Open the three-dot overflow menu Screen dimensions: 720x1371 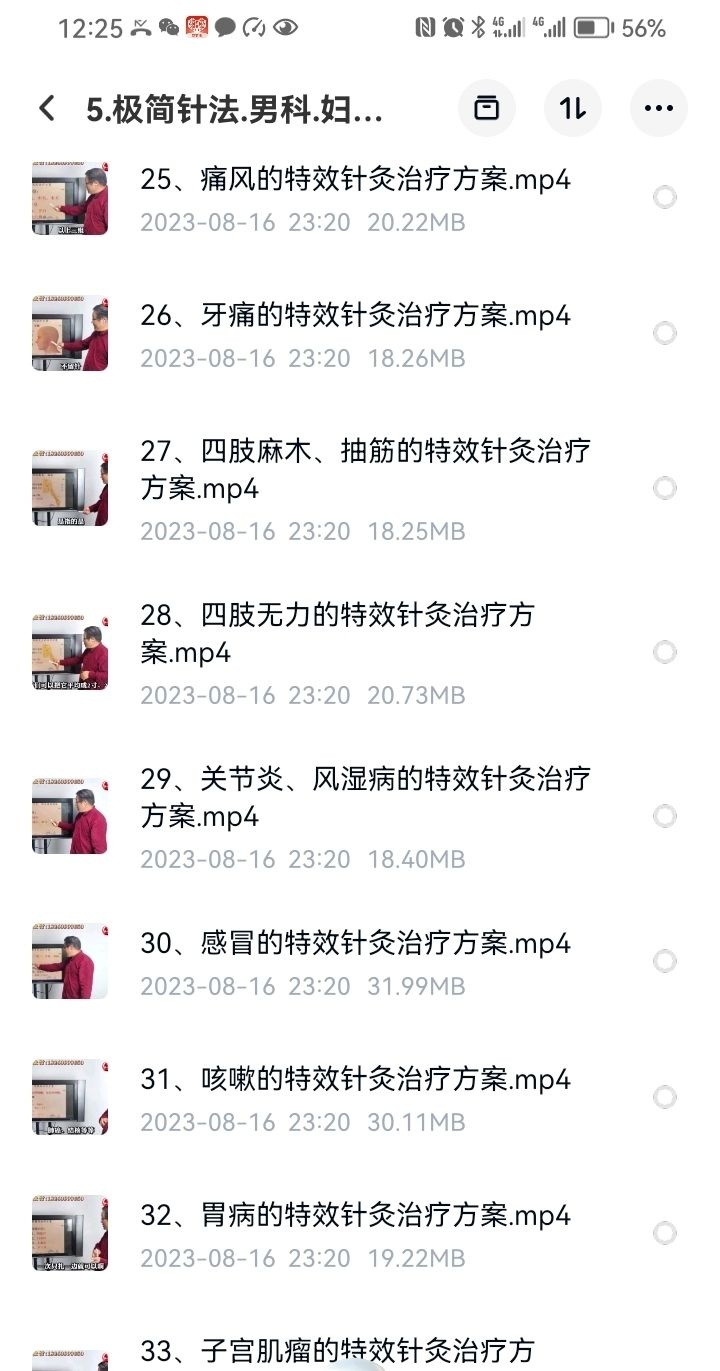tap(659, 108)
